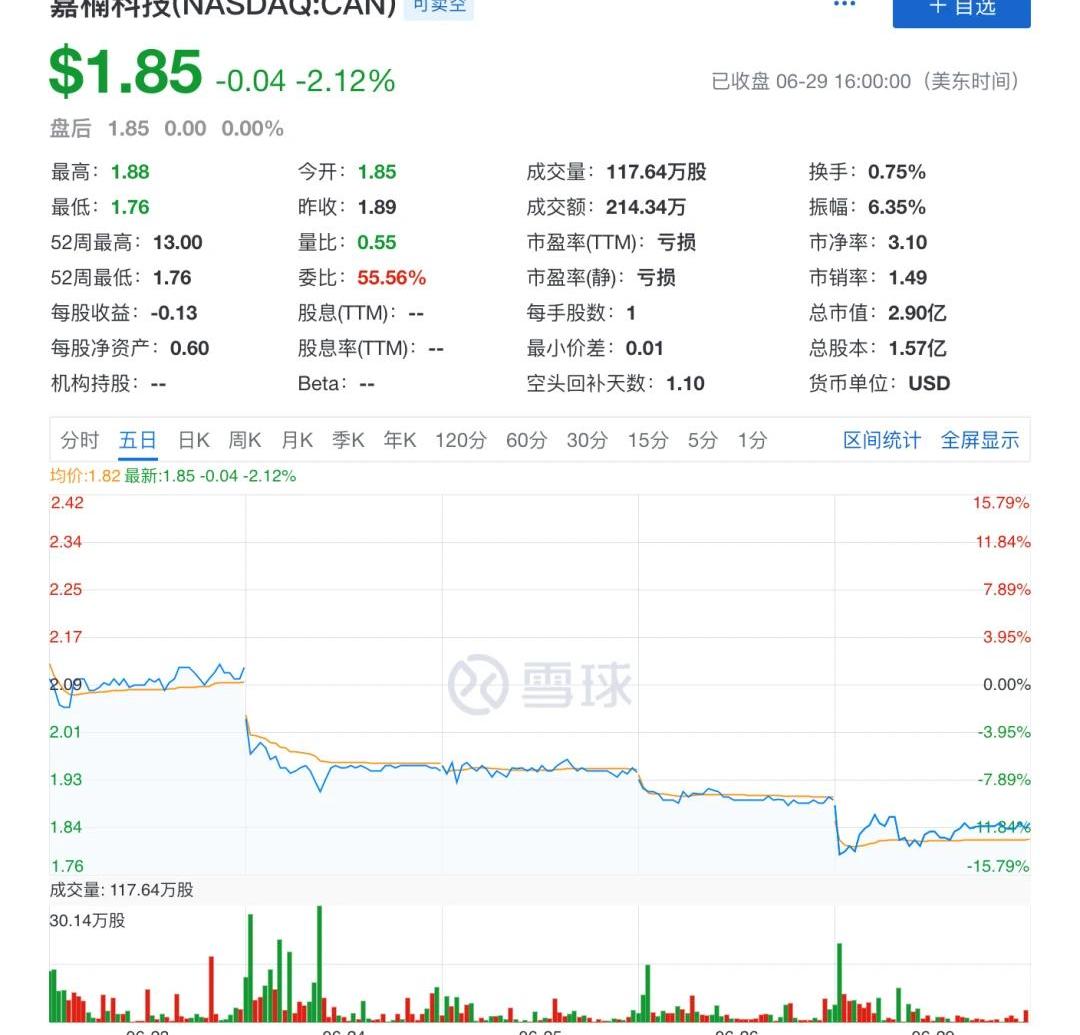Choose the 60分 interval

527,440
